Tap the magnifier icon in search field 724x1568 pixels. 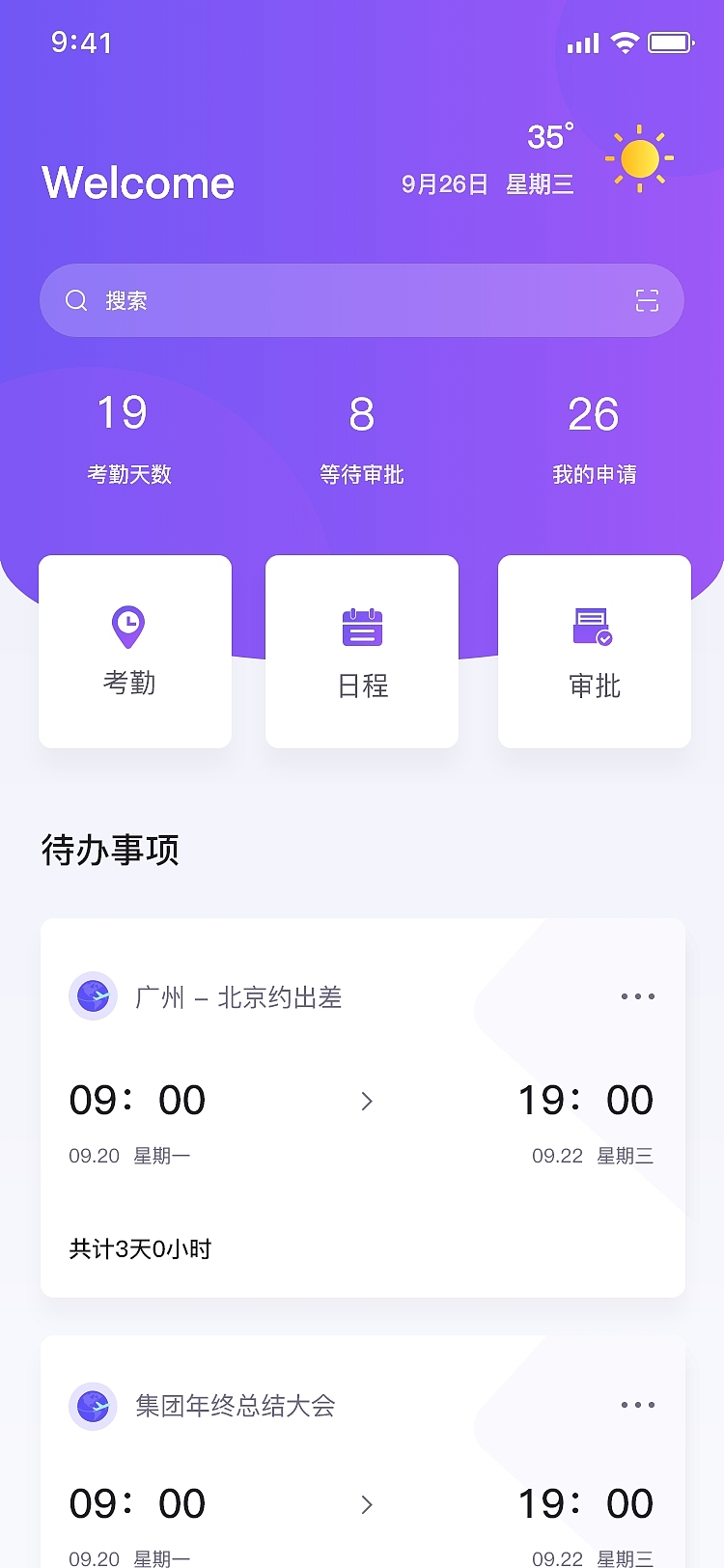[x=76, y=300]
